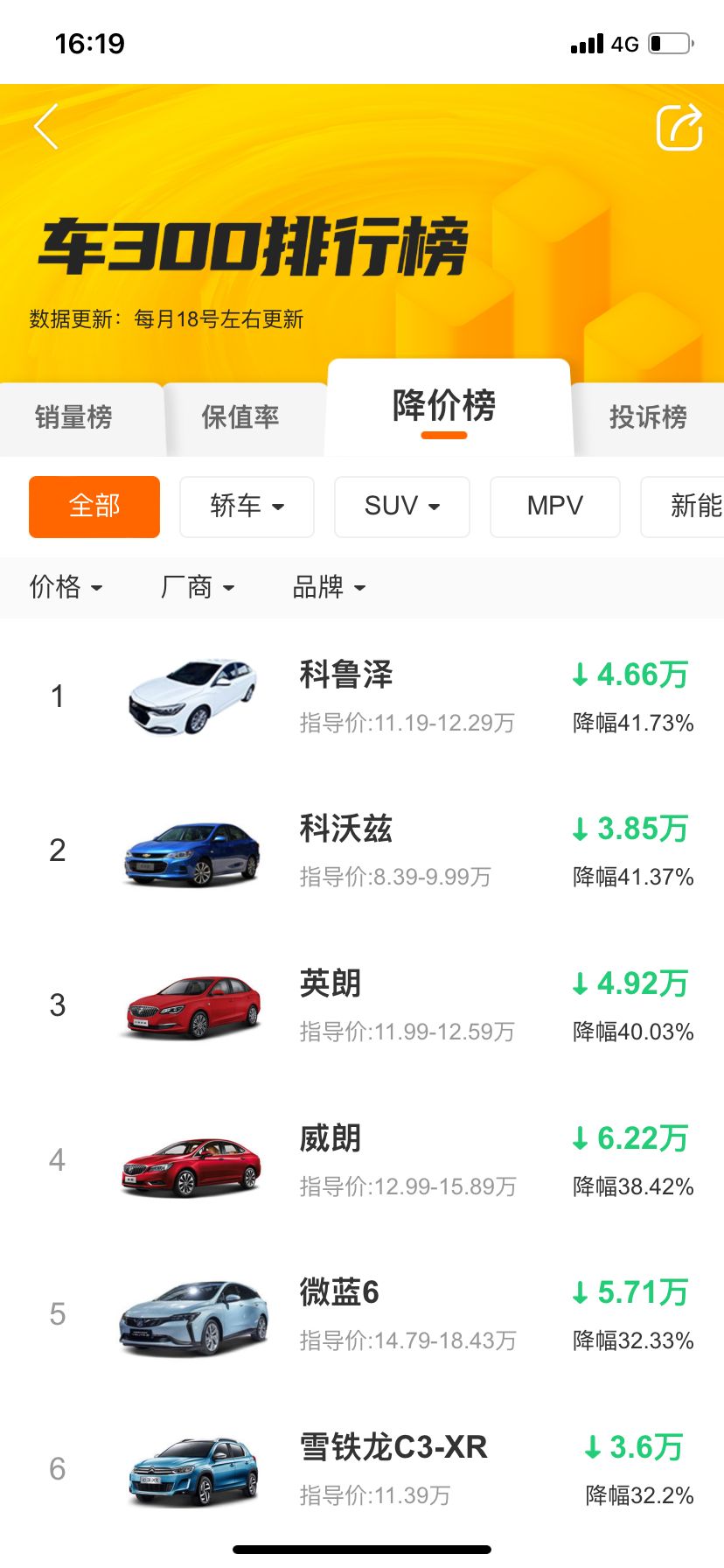
Task: Open the 厂商 dropdown filter
Action: [197, 587]
